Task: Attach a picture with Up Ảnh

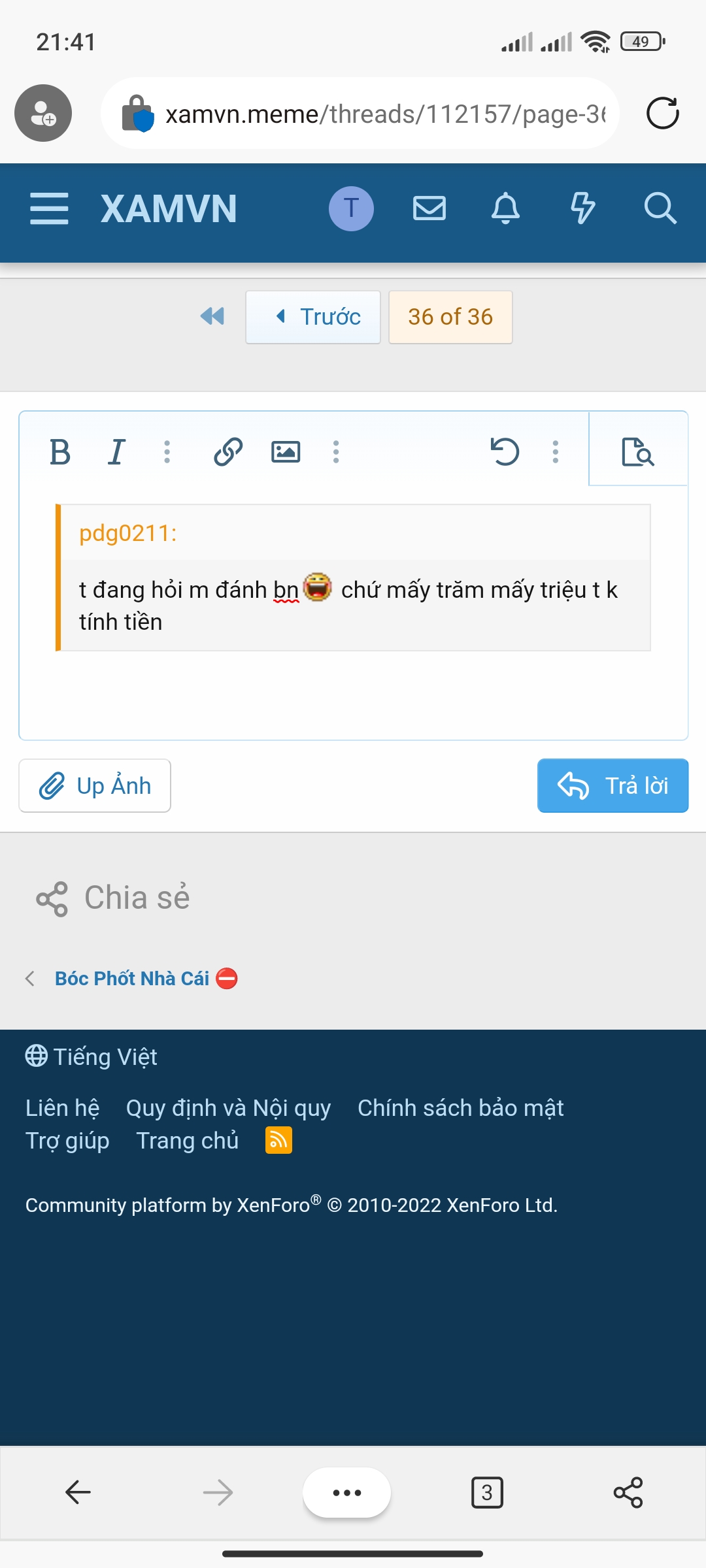Action: (95, 785)
